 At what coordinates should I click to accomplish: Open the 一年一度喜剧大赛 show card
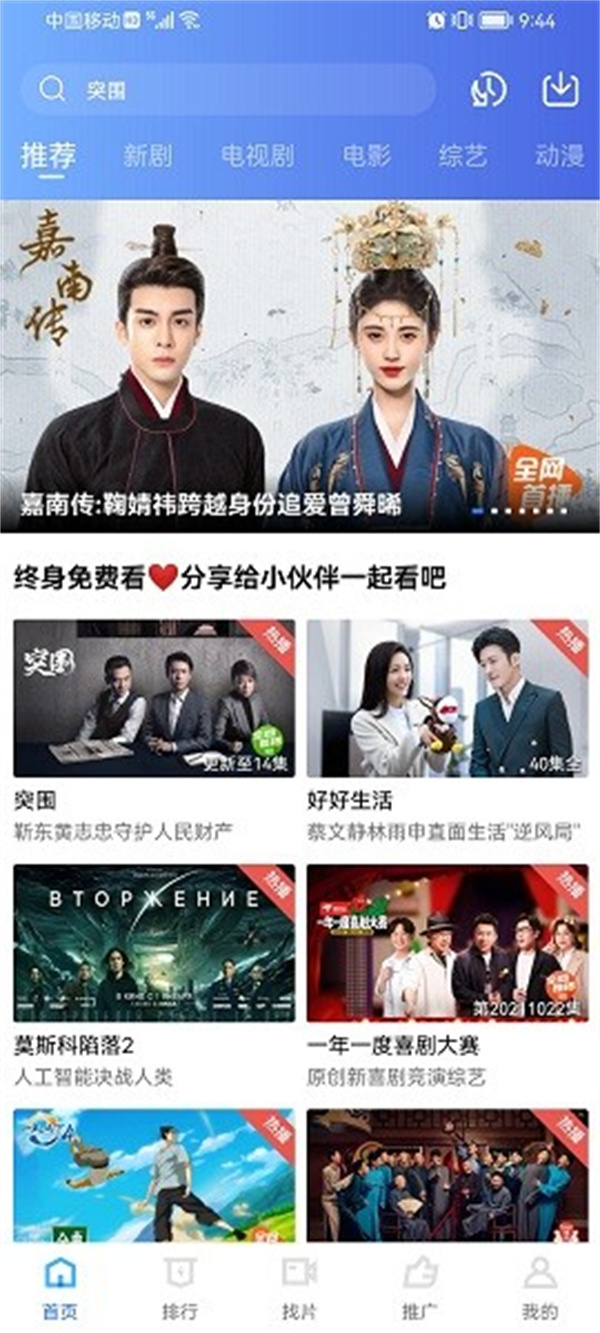[447, 943]
